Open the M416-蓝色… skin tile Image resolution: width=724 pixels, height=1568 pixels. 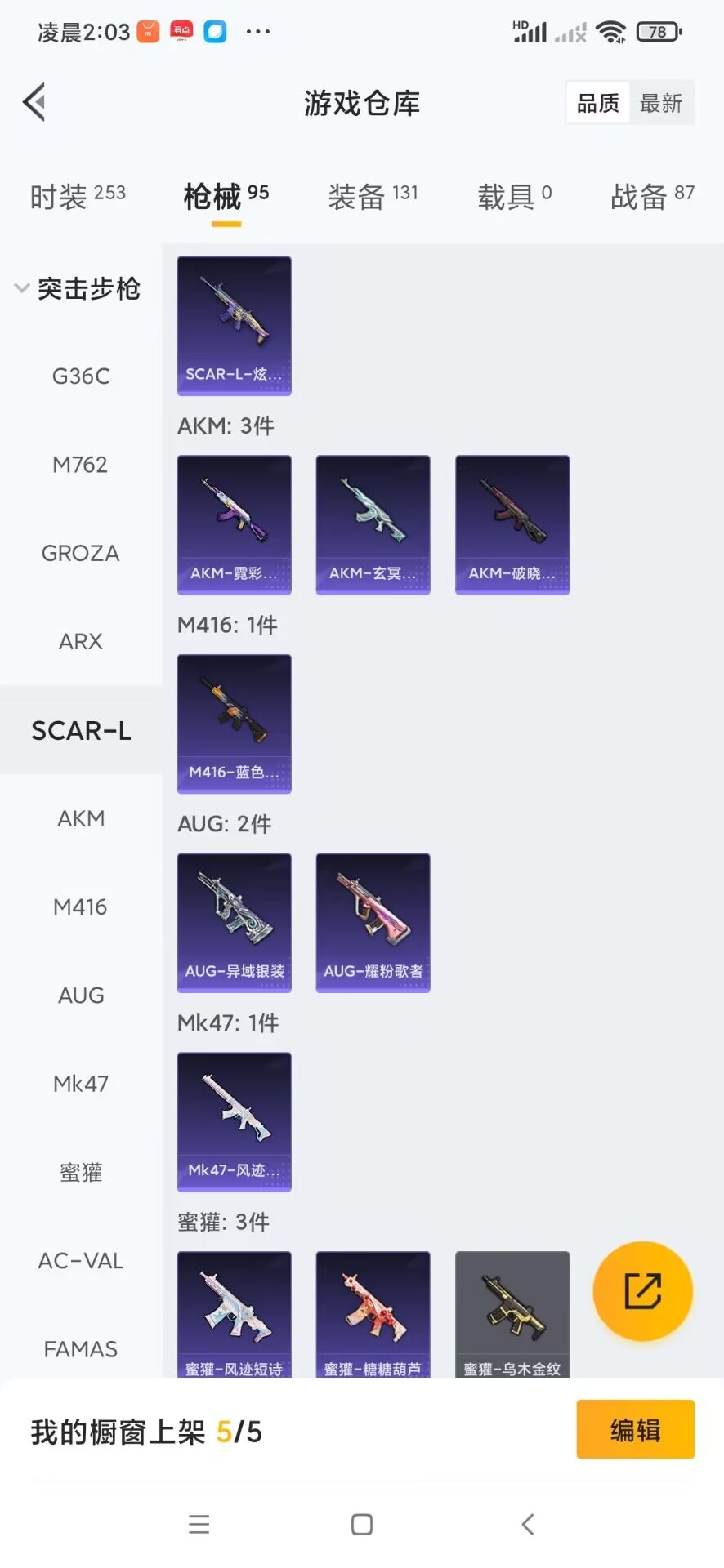(235, 724)
